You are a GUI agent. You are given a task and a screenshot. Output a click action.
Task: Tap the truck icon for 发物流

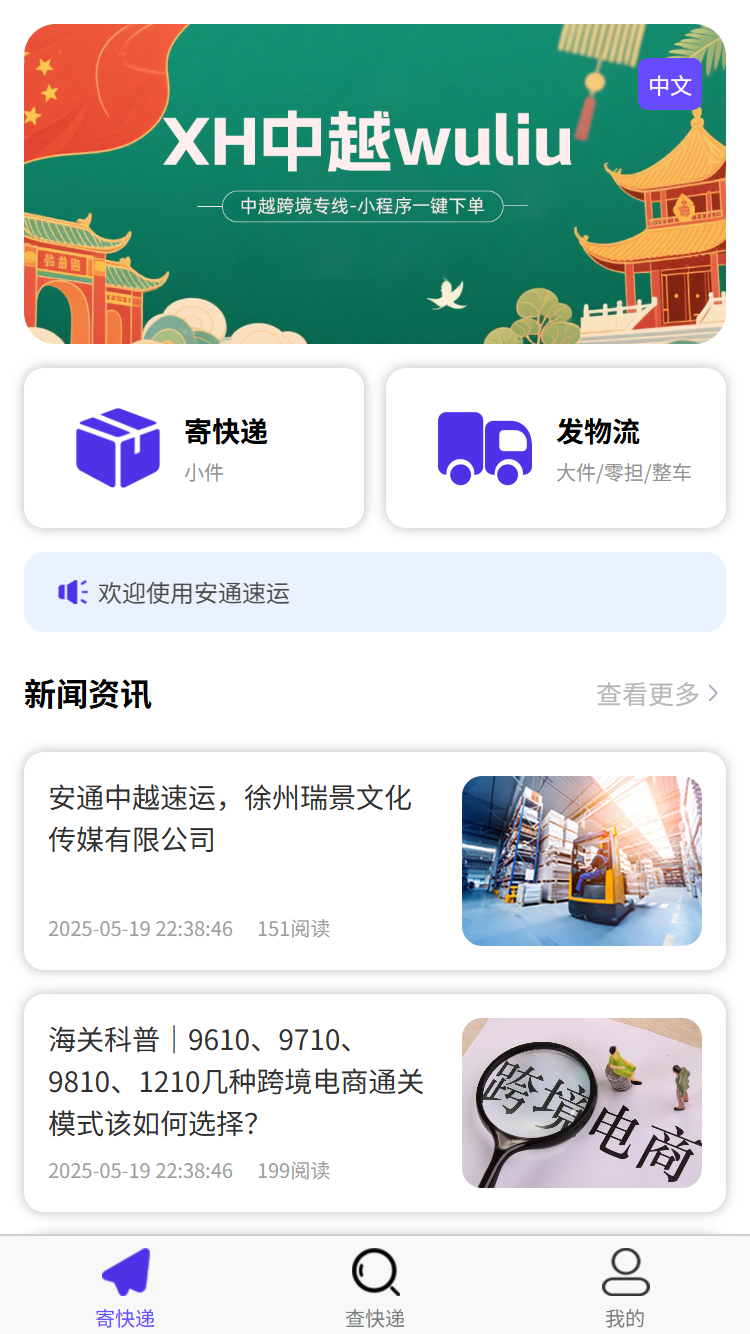click(x=484, y=446)
